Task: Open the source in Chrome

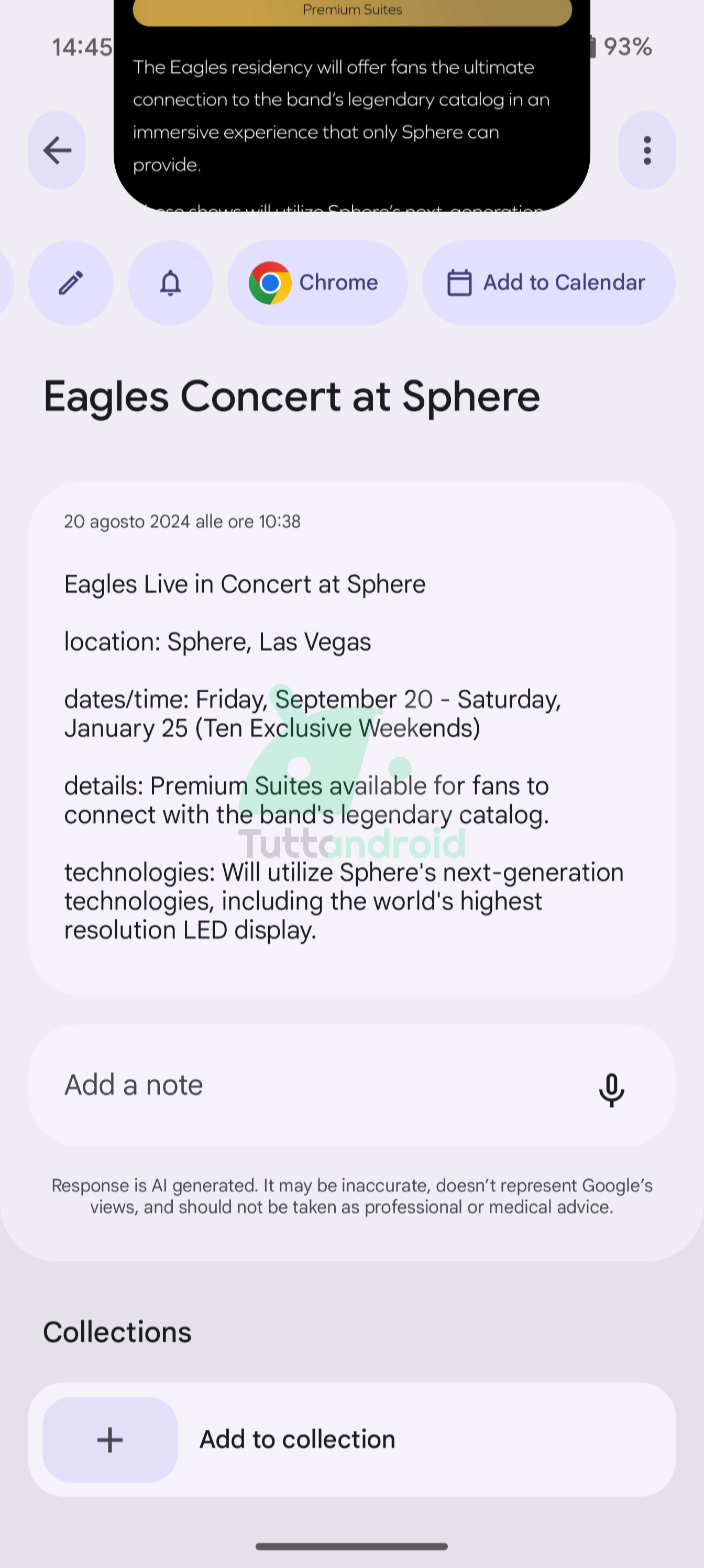Action: coord(317,282)
